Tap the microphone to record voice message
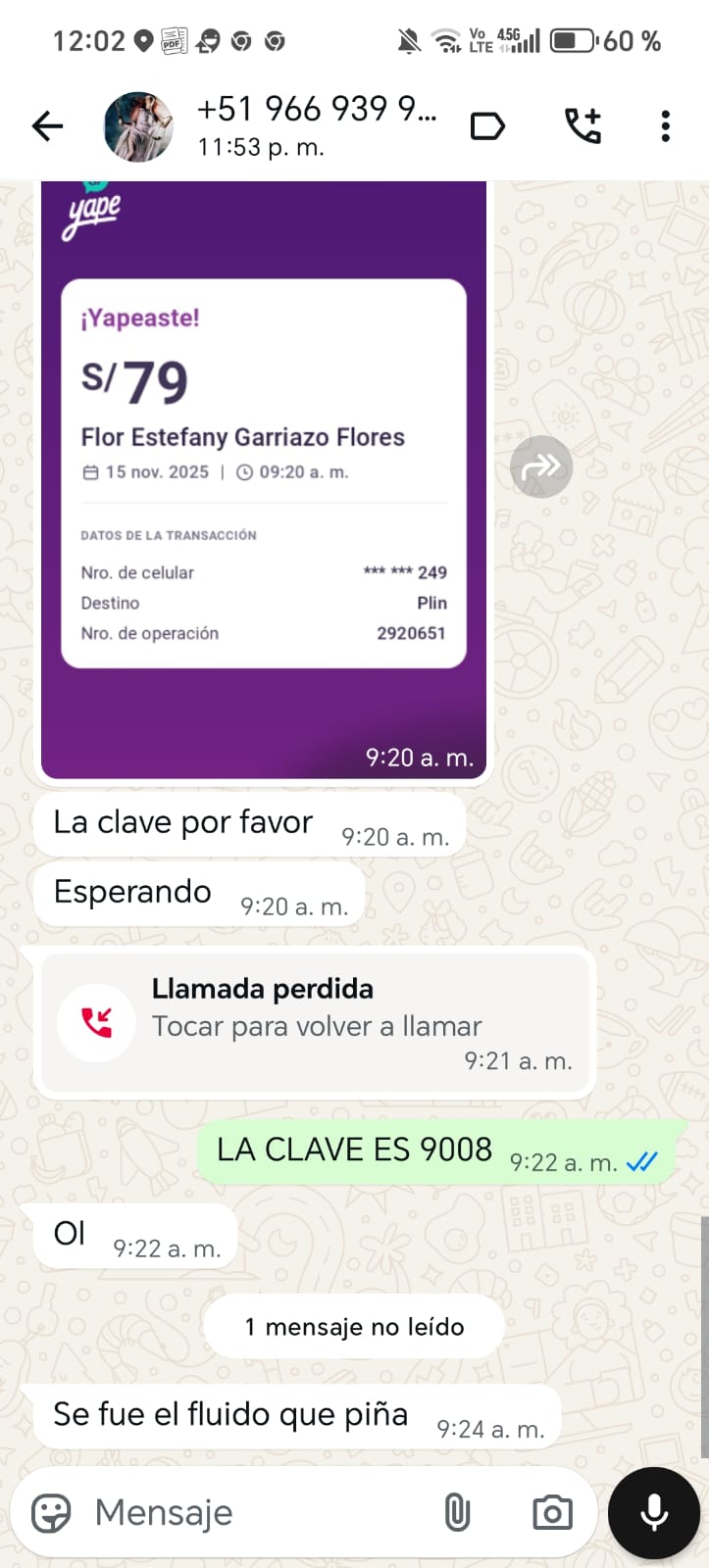The image size is (709, 1568). pyautogui.click(x=653, y=1513)
